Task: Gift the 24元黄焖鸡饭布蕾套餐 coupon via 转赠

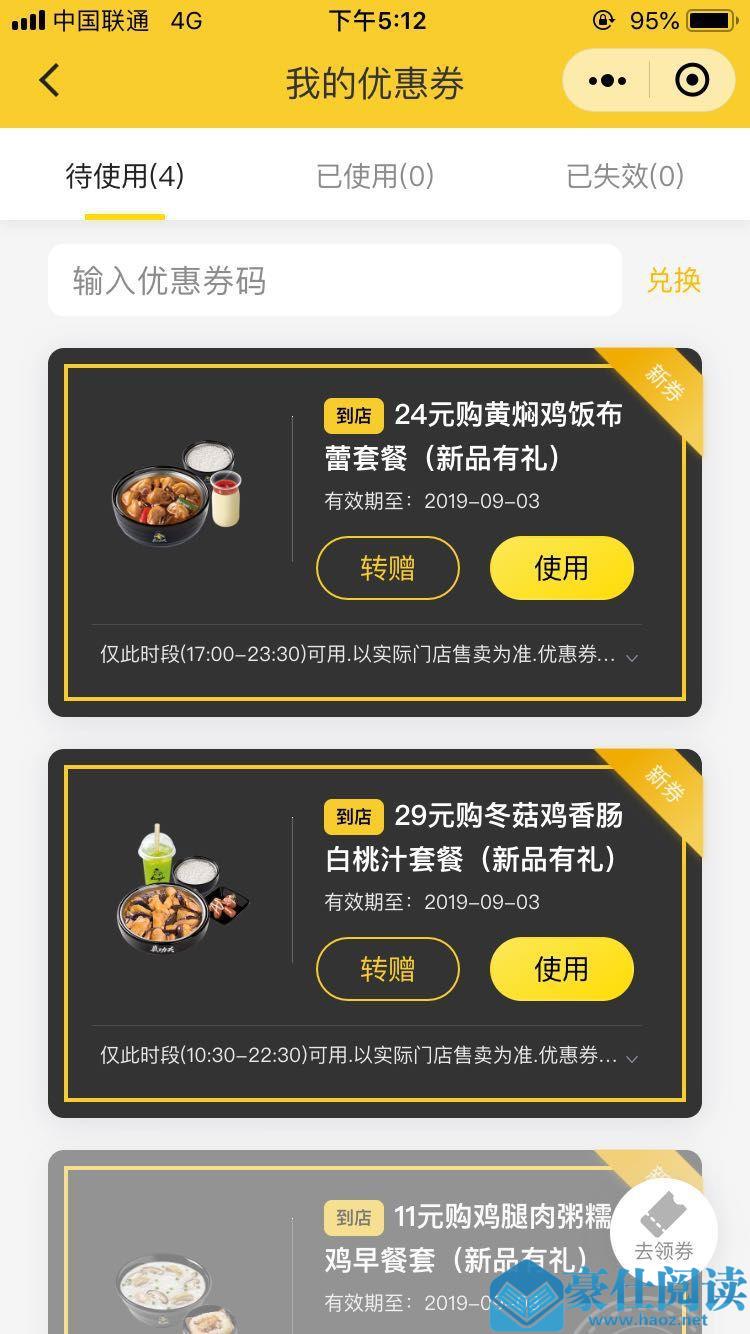Action: click(x=388, y=568)
